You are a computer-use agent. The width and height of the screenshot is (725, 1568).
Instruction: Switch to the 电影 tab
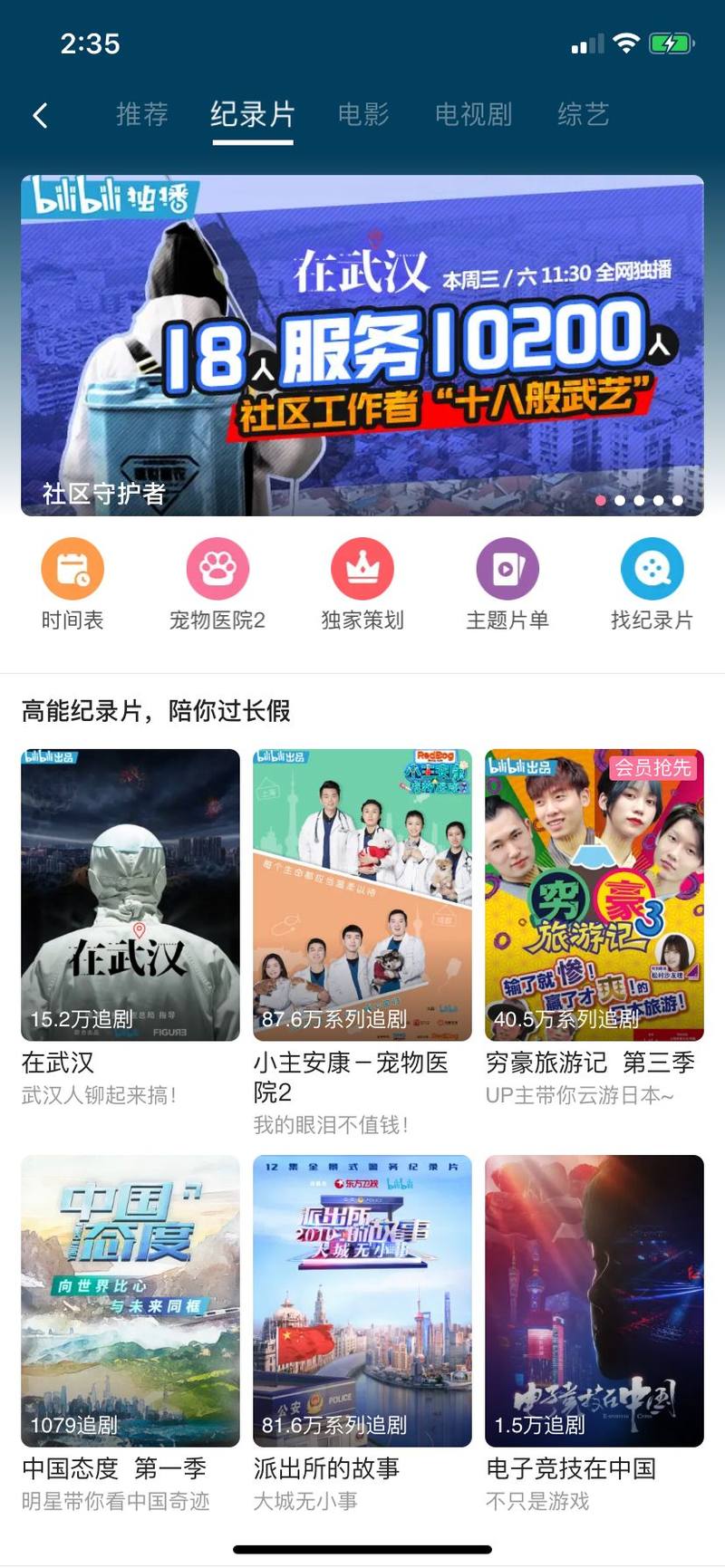363,114
